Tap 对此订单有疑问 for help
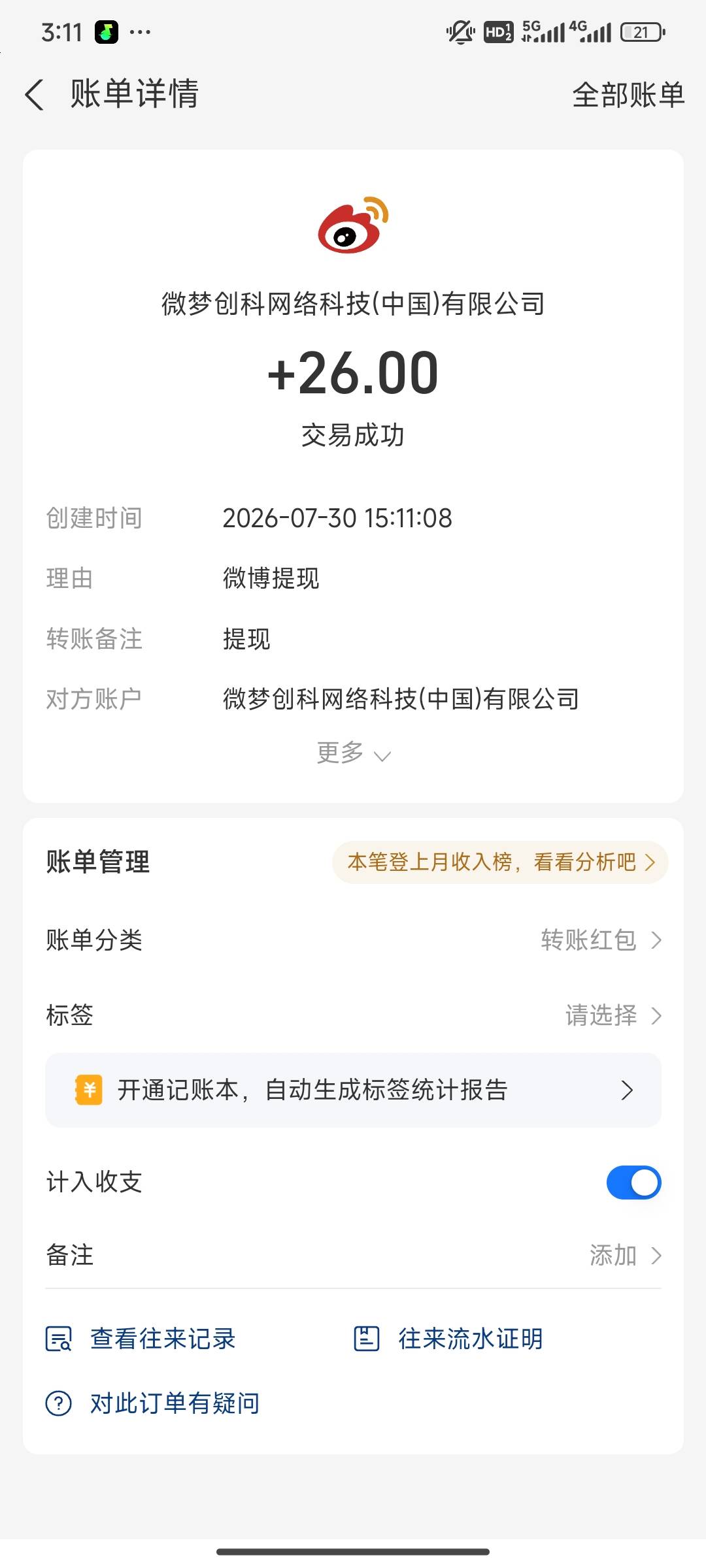 click(152, 1403)
